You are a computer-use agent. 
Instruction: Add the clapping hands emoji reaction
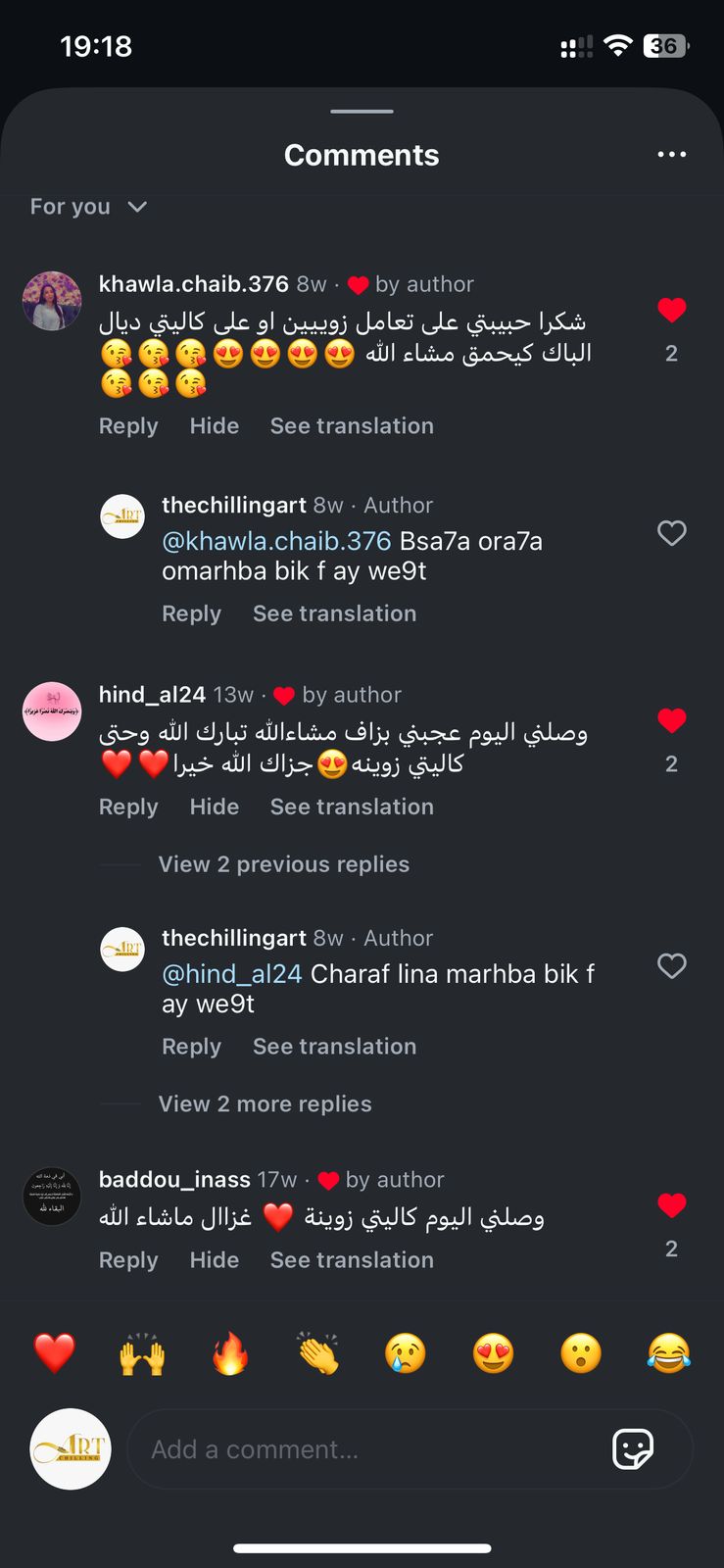tap(318, 1354)
